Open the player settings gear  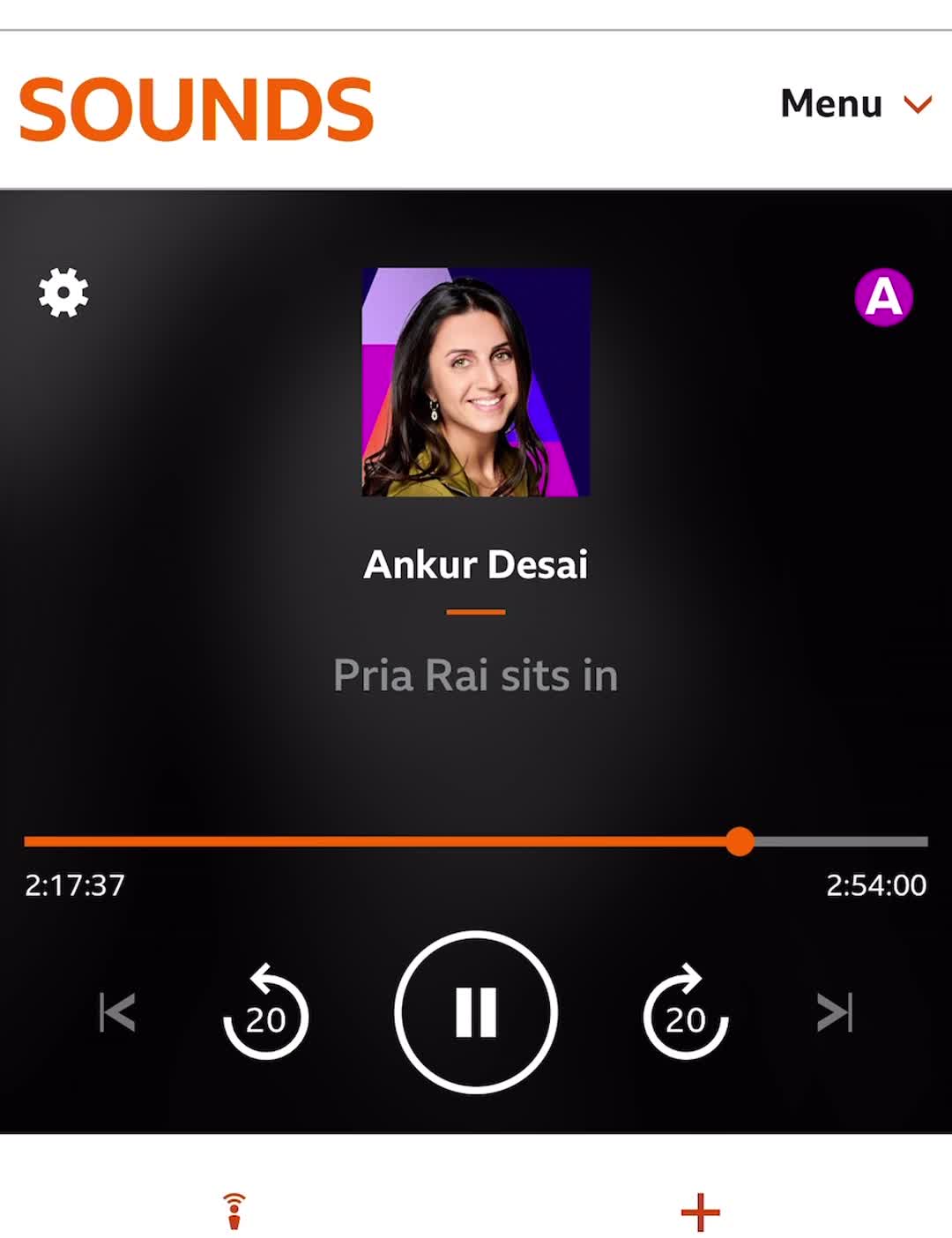pos(63,293)
